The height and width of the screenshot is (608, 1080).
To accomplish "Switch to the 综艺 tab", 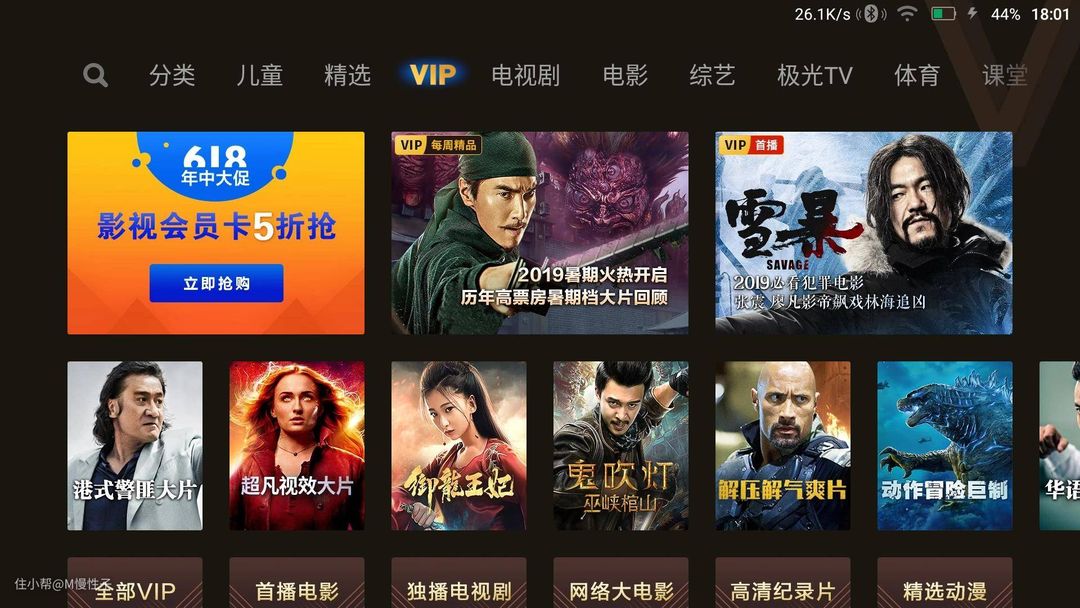I will (x=712, y=75).
